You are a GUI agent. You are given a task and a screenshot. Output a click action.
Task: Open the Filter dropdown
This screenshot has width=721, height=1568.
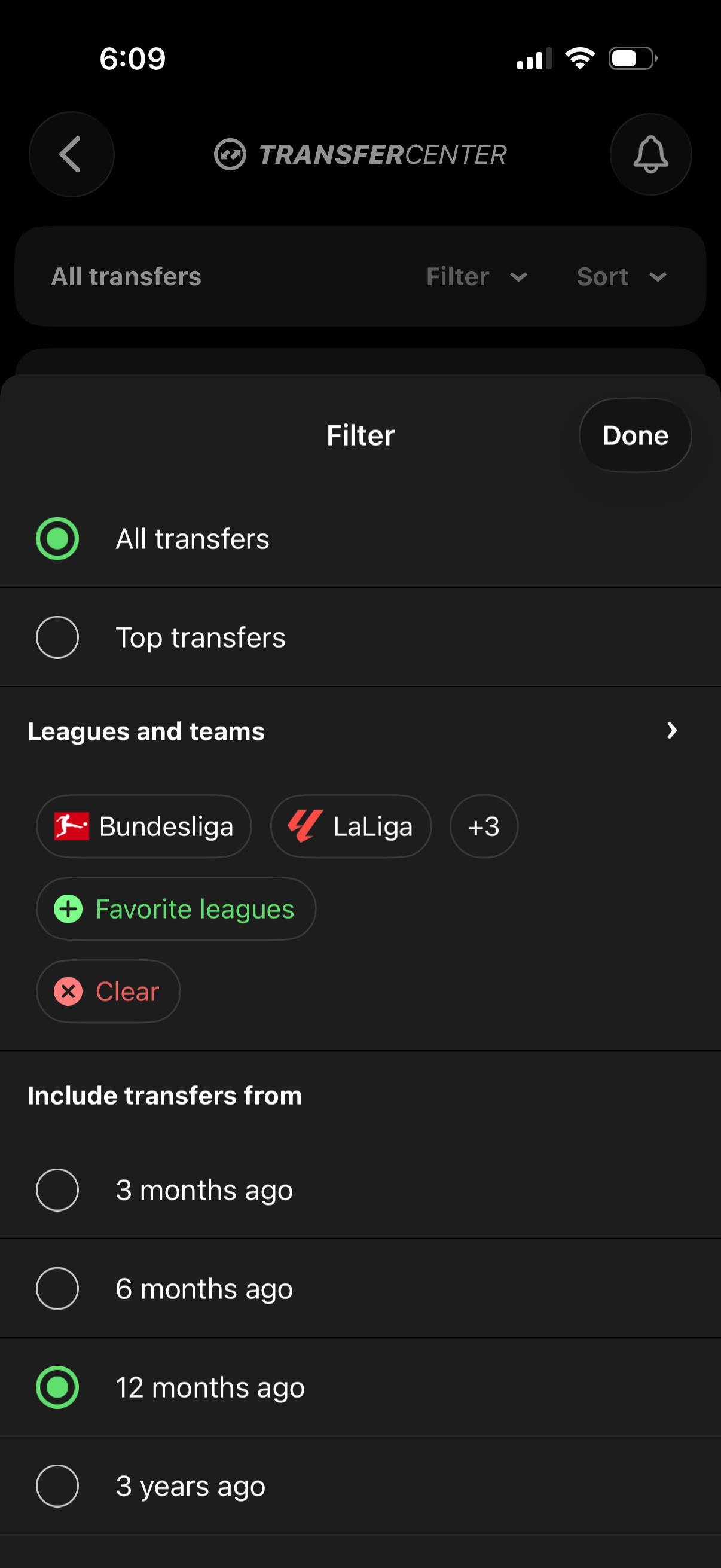(x=477, y=276)
